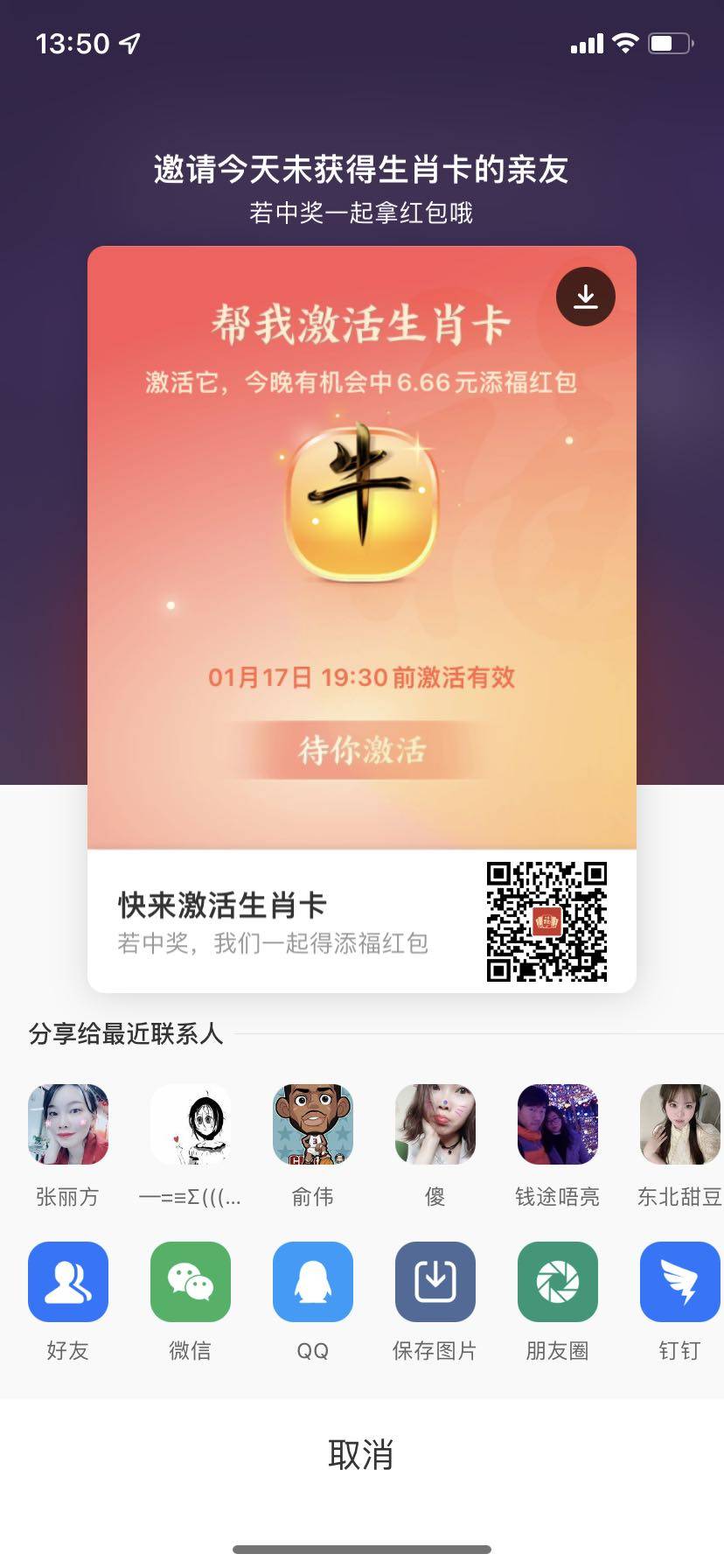Image resolution: width=724 pixels, height=1568 pixels.
Task: Tap the download icon on the card
Action: (x=585, y=297)
